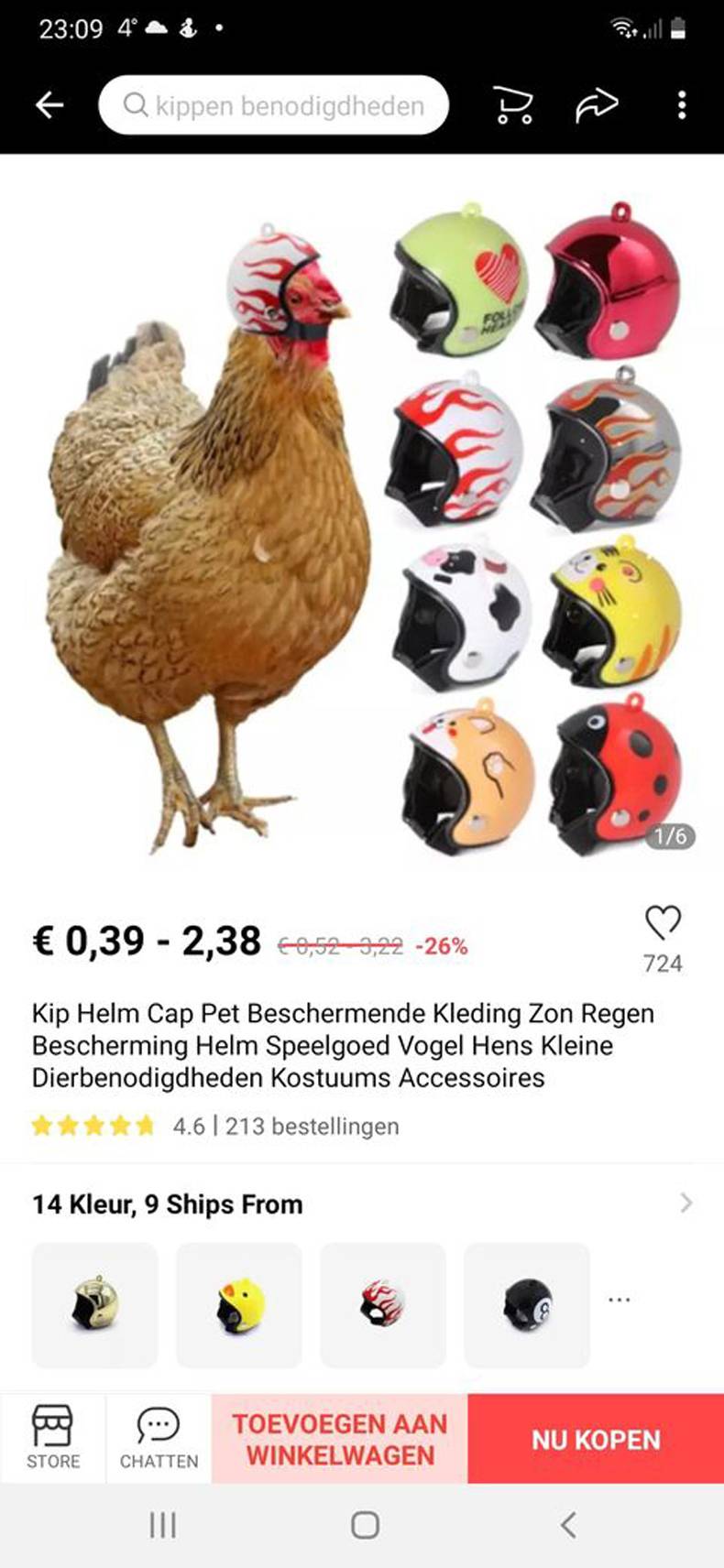Image resolution: width=724 pixels, height=1568 pixels.
Task: Tap the search box showing kippen benodigdheden
Action: (x=273, y=105)
